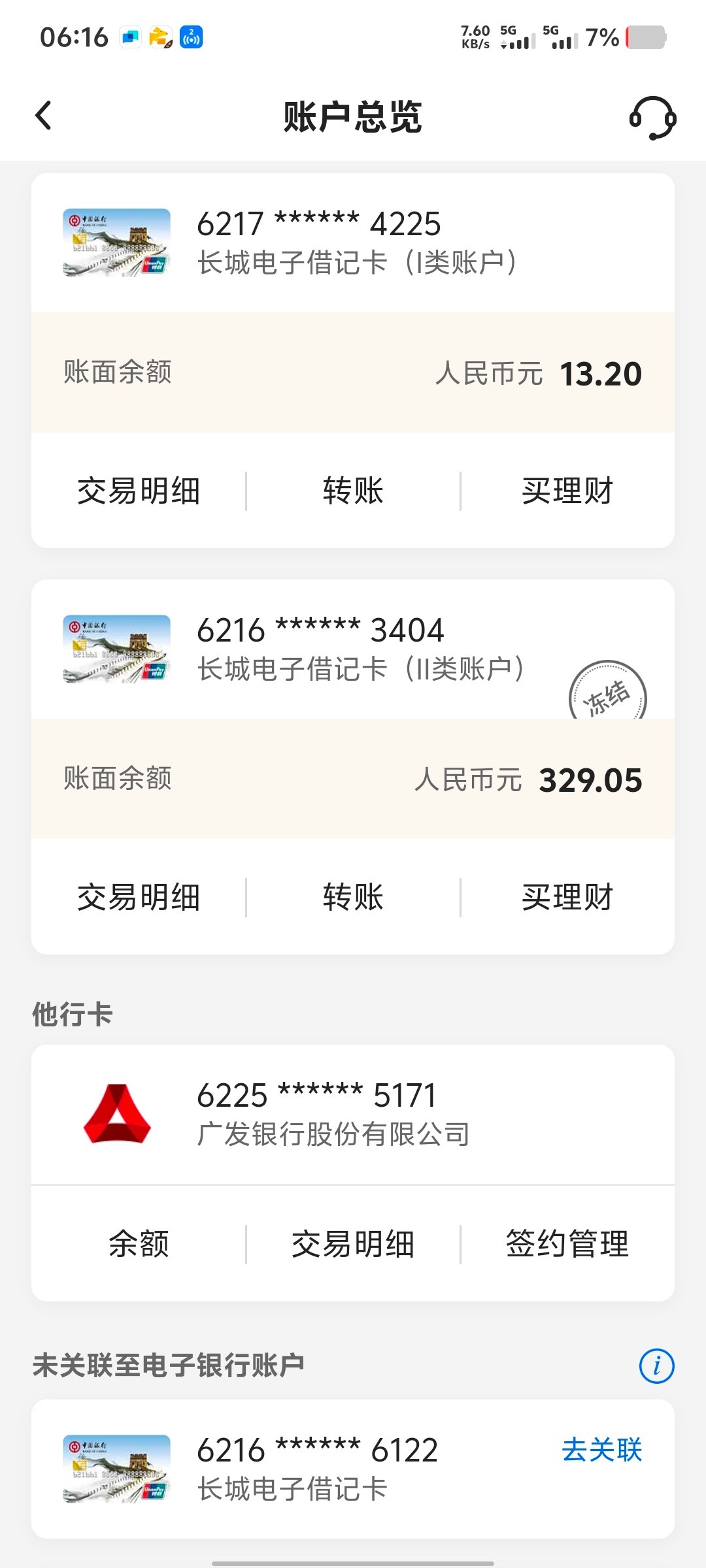
Task: Tap the balance amount 13.20 of account 4225
Action: (x=602, y=373)
